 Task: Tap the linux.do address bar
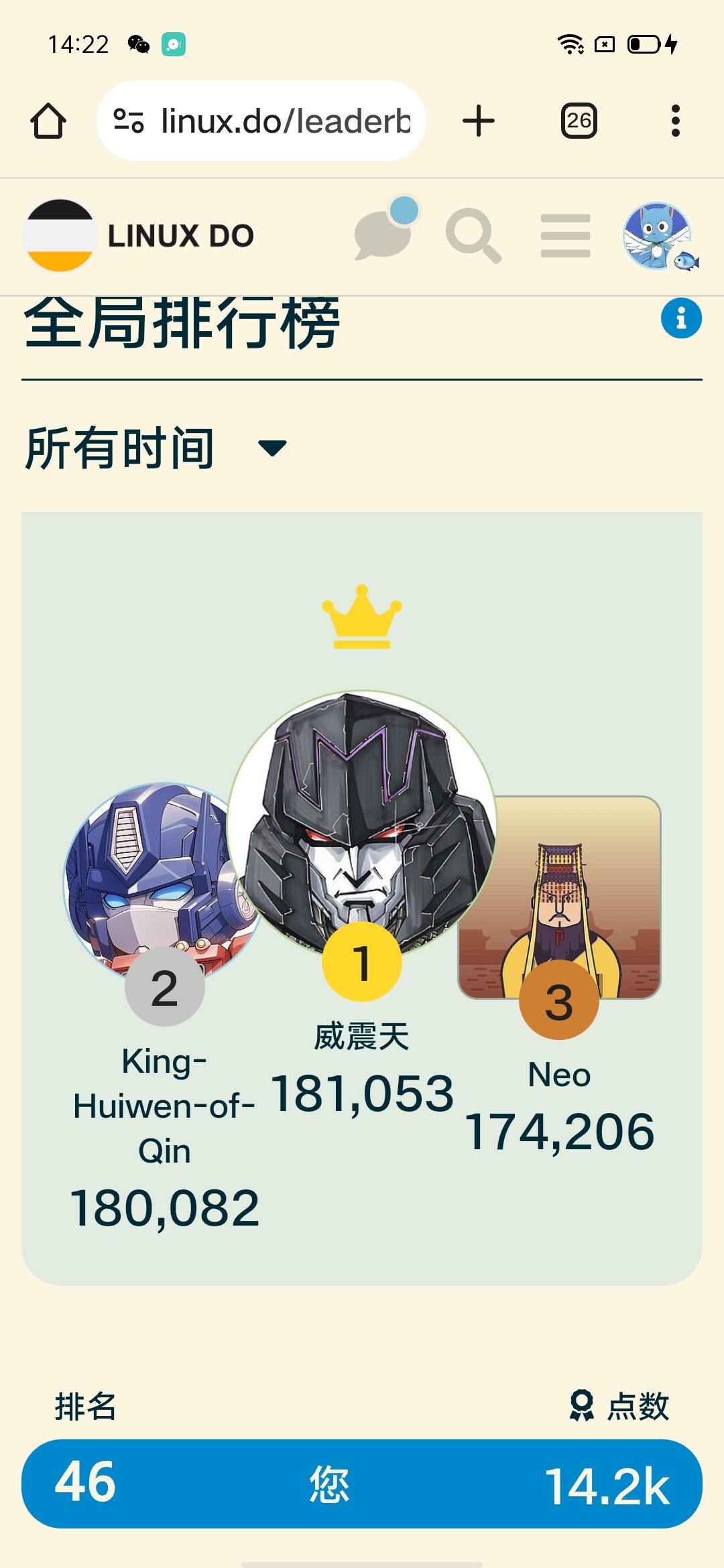pyautogui.click(x=261, y=121)
